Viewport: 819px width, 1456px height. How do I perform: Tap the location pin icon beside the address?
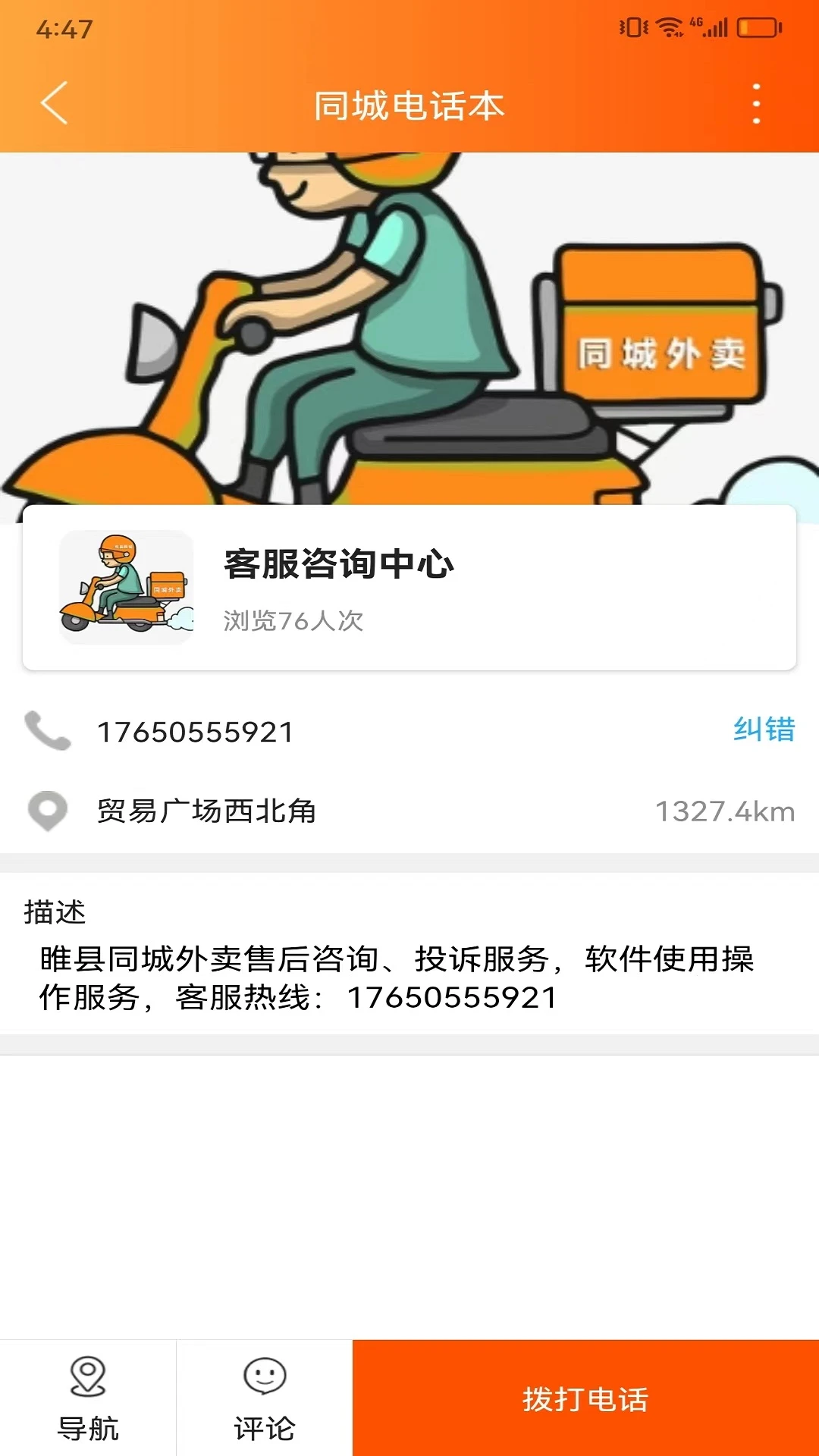click(47, 811)
